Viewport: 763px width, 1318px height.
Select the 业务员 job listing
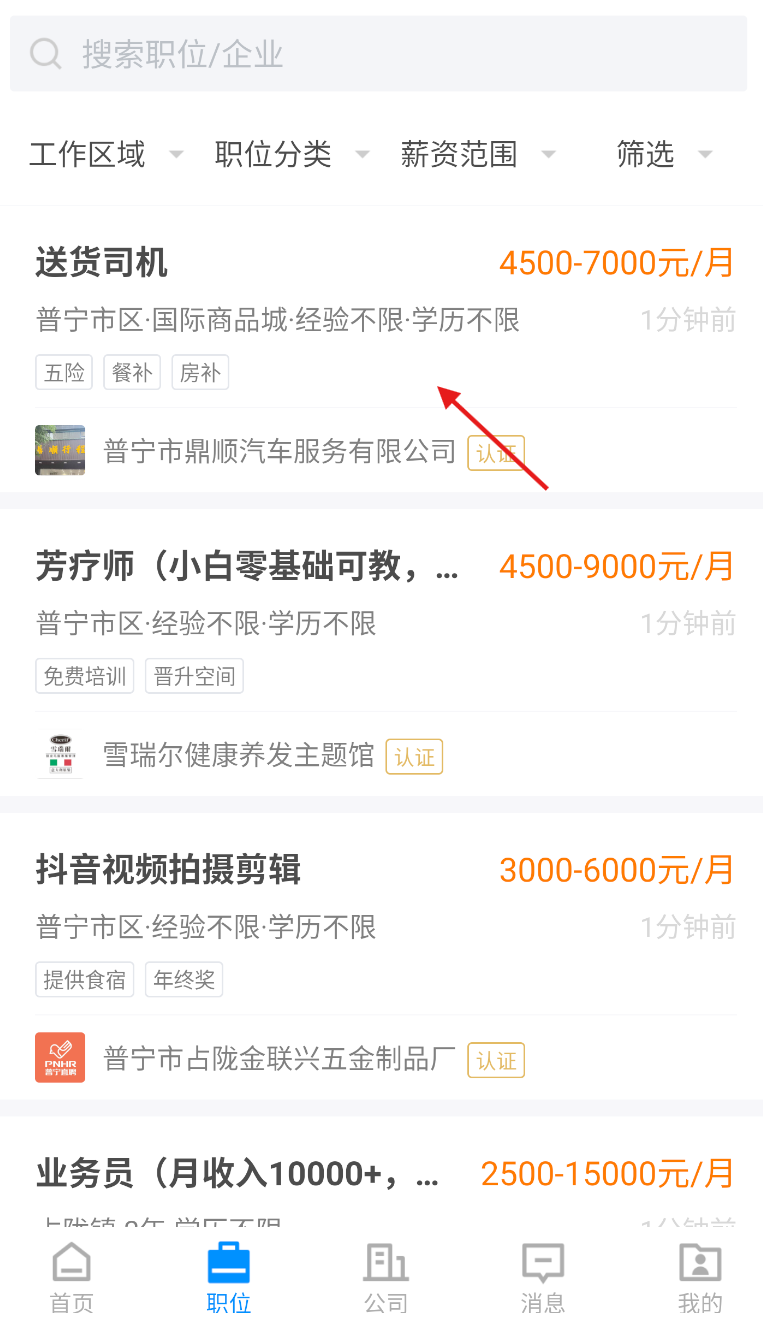pos(237,1173)
